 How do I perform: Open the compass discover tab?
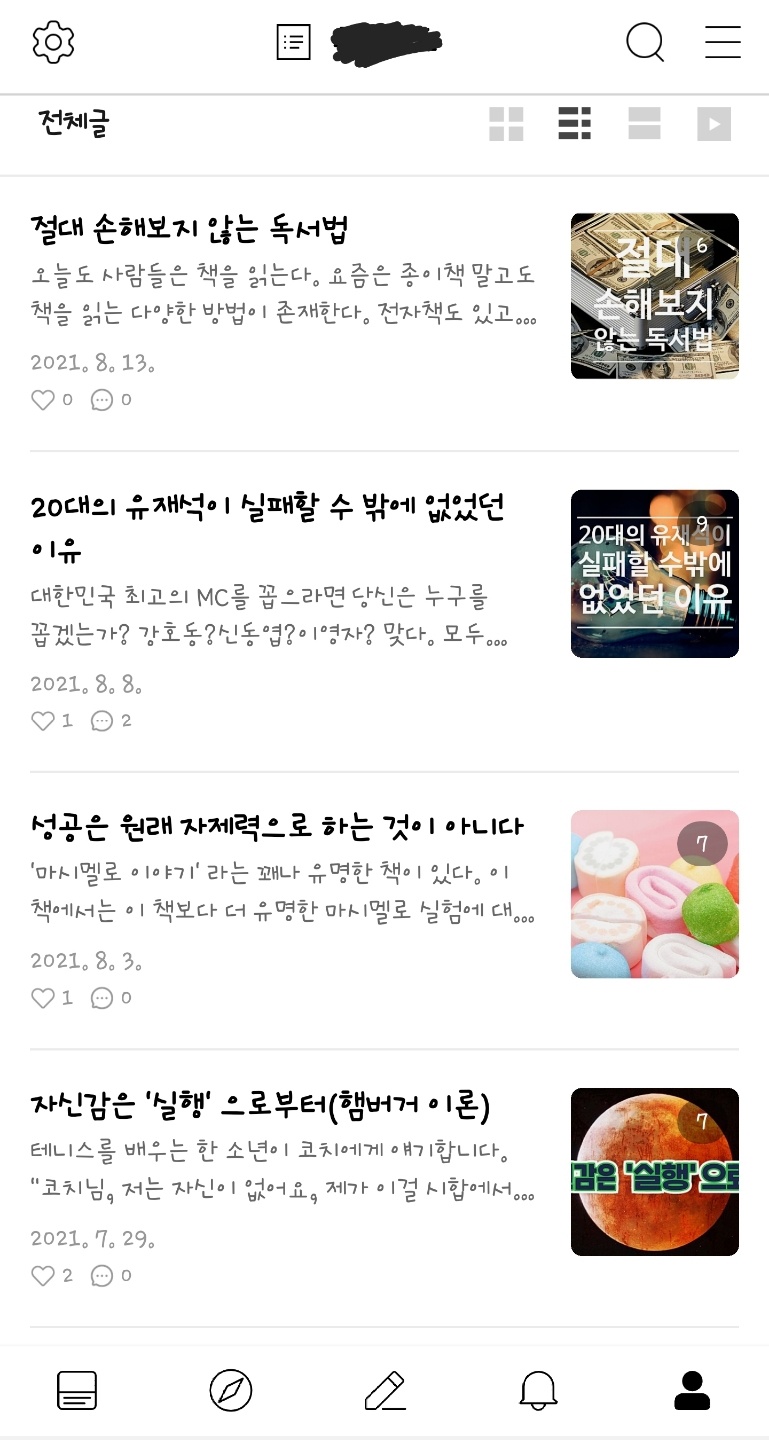[x=231, y=1390]
